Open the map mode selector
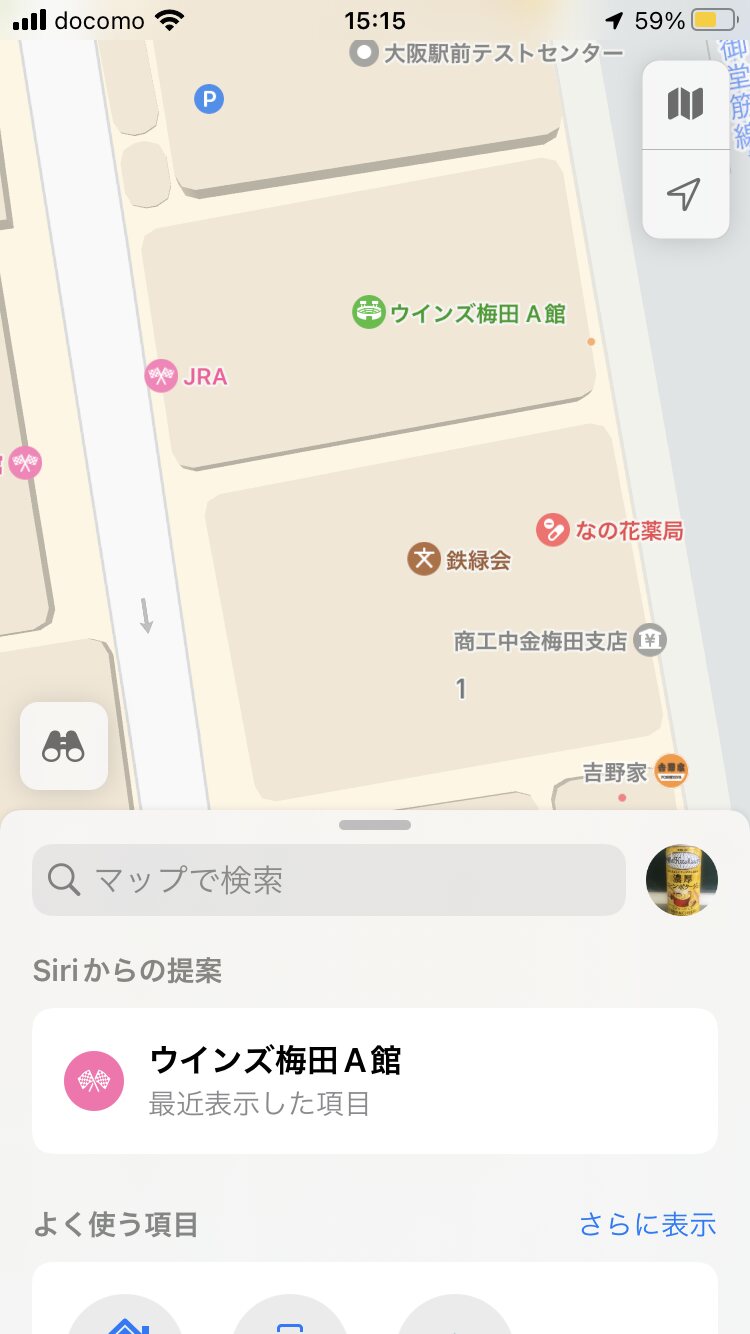Viewport: 750px width, 1334px height. click(x=685, y=104)
